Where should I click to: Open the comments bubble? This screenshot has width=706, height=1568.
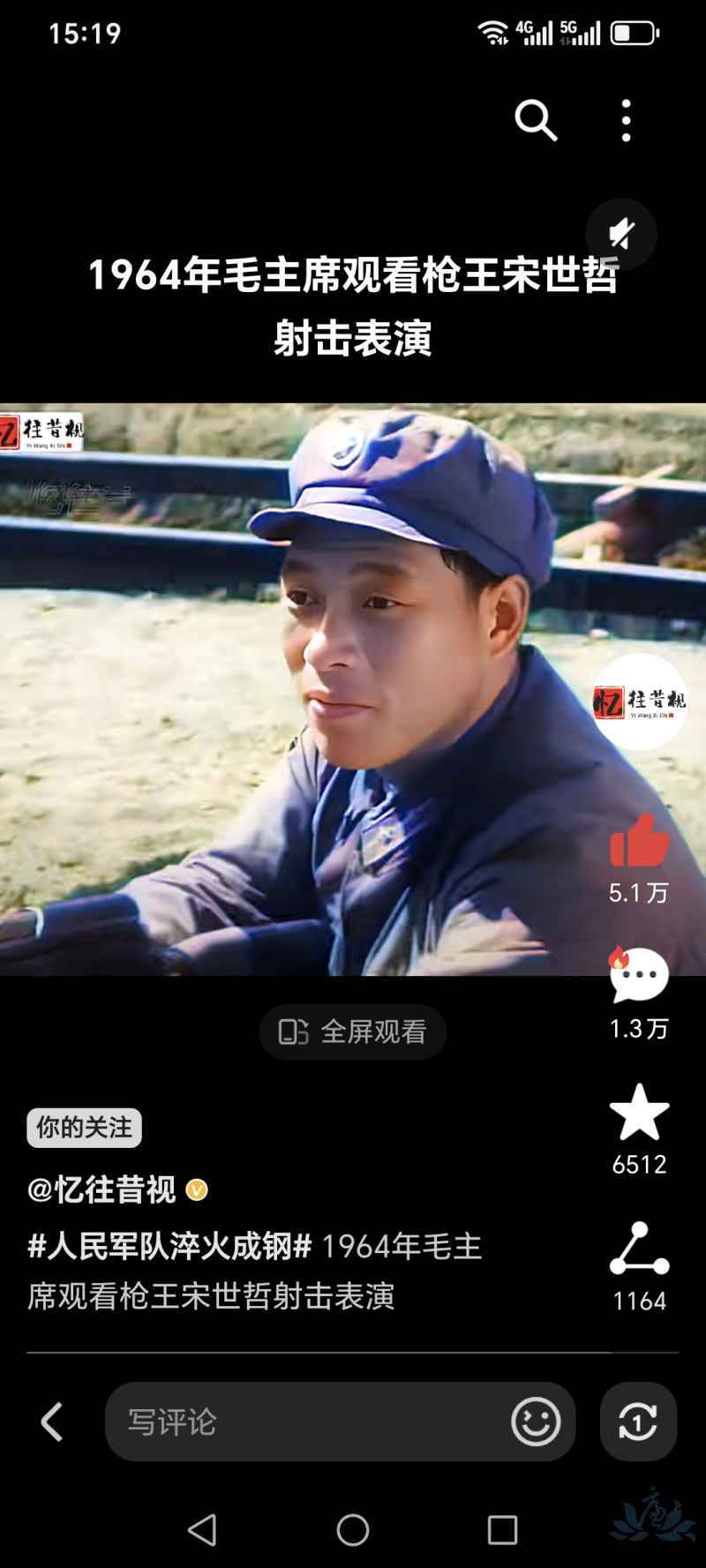click(639, 976)
